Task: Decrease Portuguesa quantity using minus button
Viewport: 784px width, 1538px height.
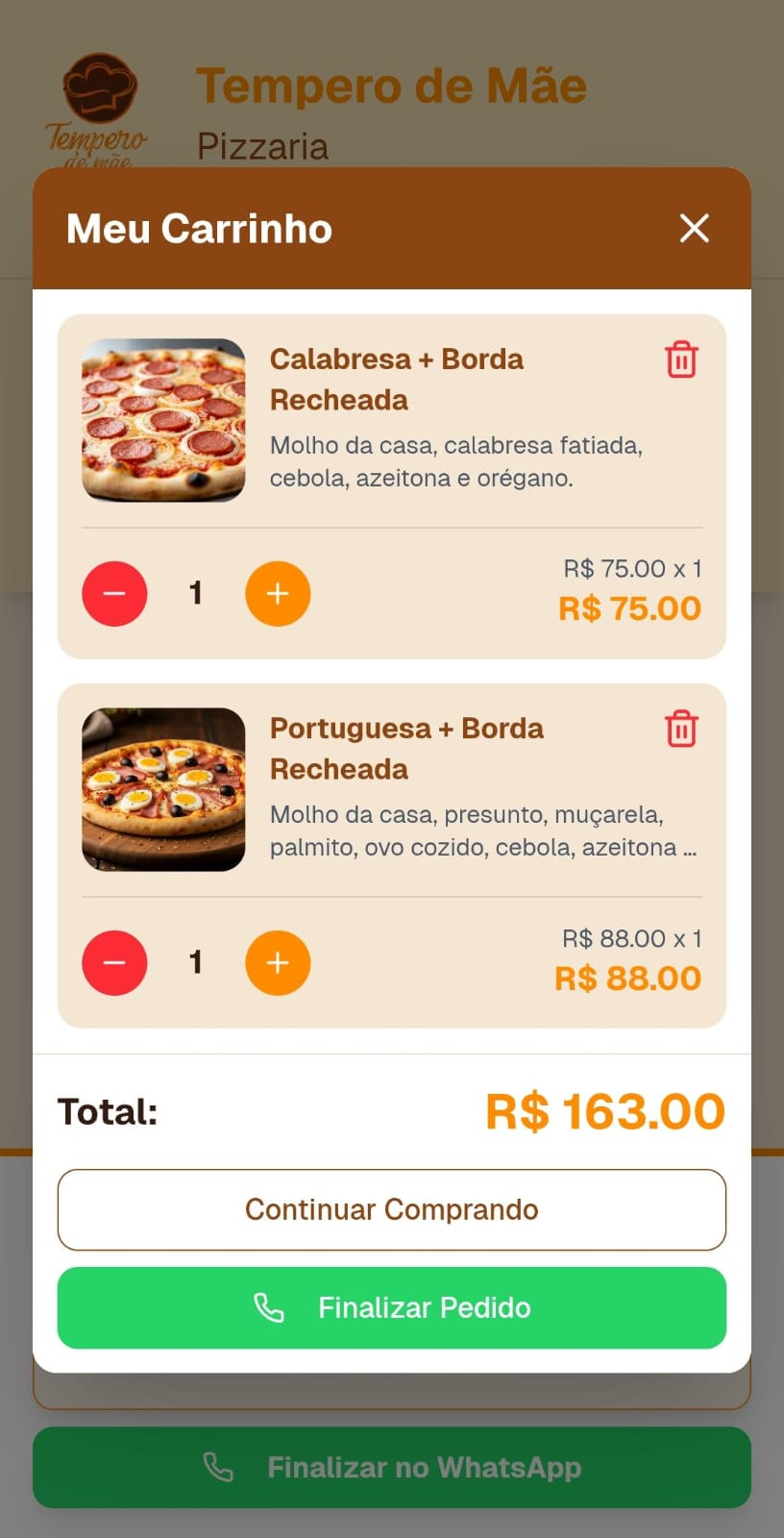Action: point(114,962)
